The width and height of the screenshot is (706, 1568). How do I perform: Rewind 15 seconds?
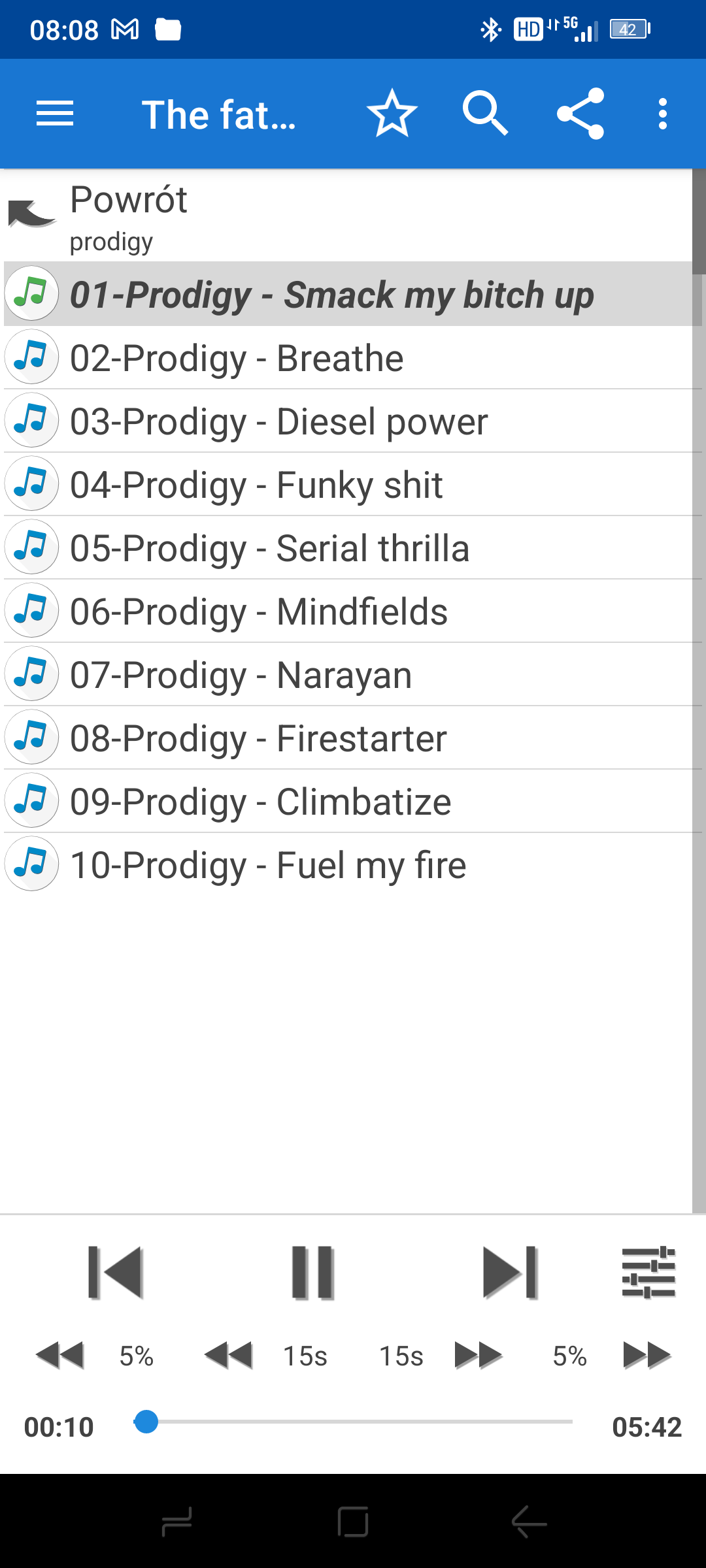coord(229,1356)
